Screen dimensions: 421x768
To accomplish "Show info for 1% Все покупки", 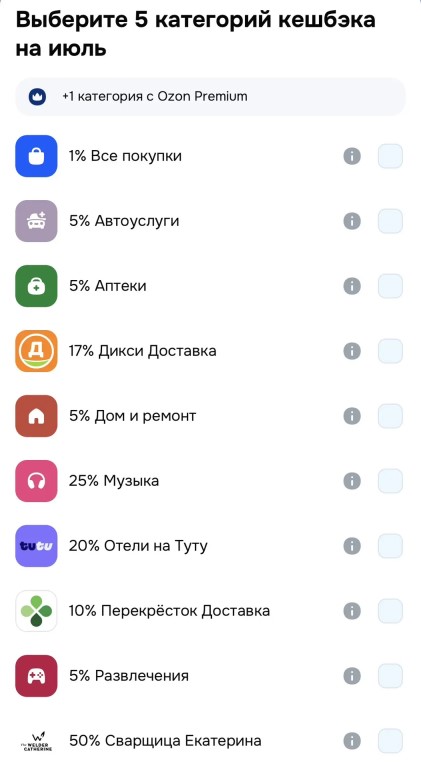I will click(352, 156).
